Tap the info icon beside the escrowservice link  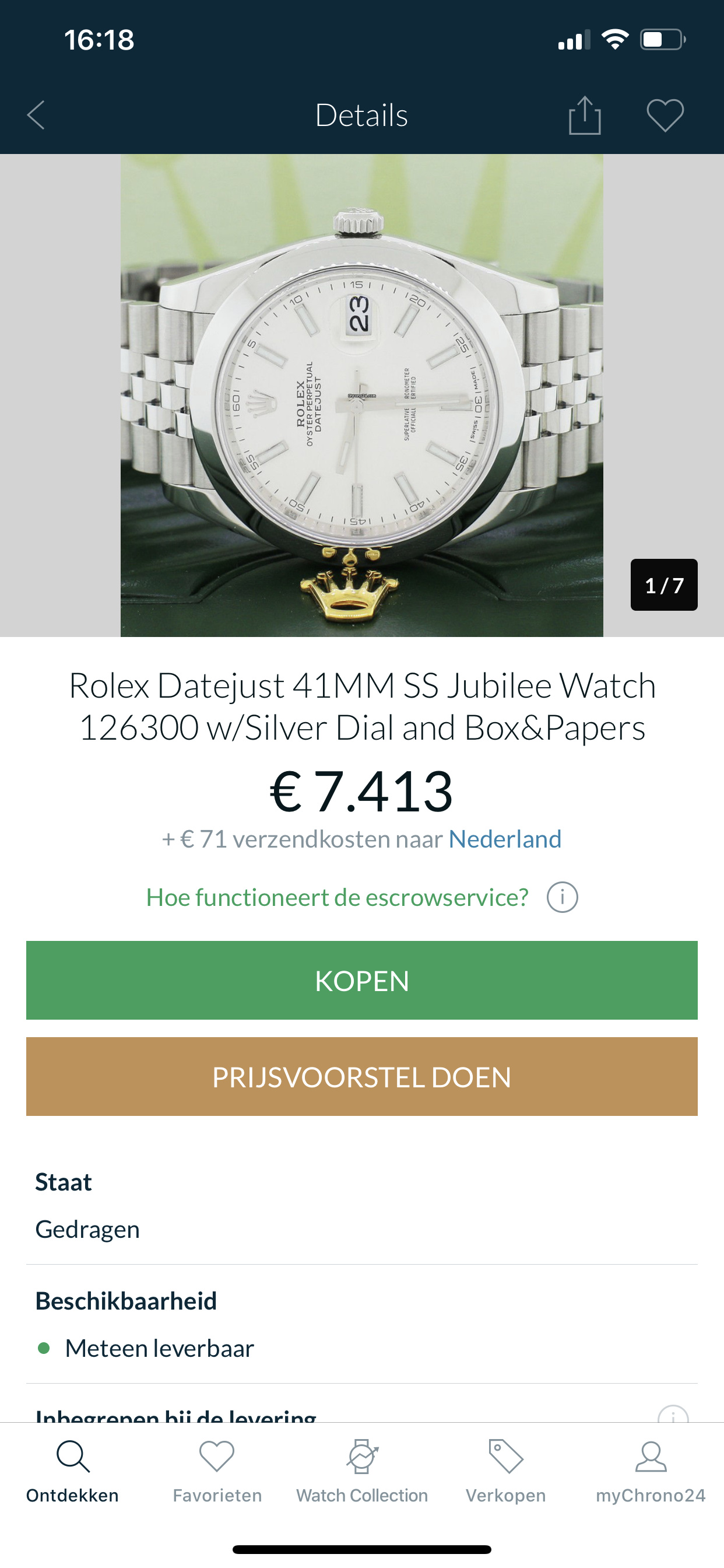pyautogui.click(x=562, y=897)
